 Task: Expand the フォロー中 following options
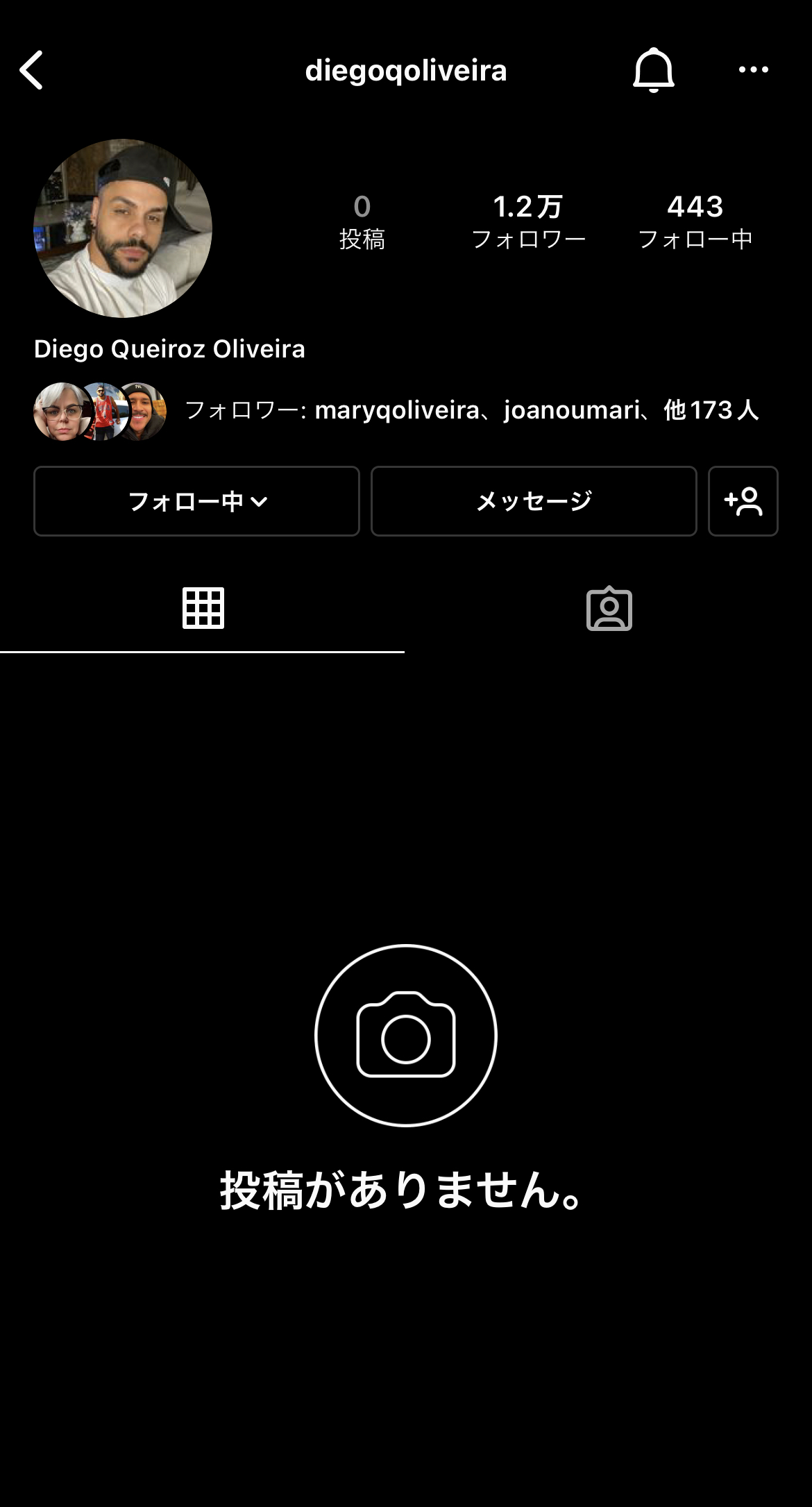coord(196,501)
